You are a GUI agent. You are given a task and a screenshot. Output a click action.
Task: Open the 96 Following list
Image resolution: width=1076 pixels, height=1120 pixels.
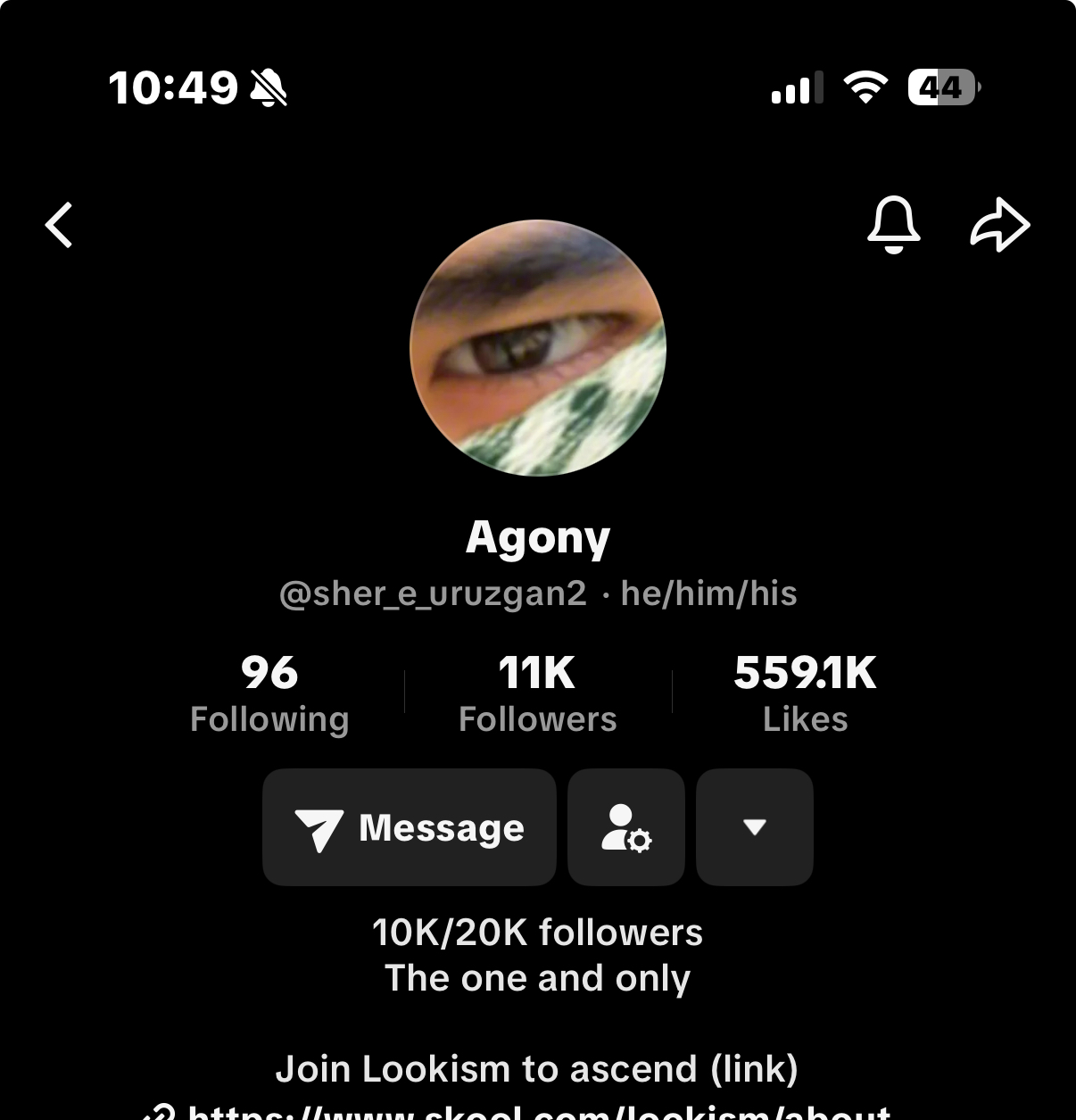point(269,693)
